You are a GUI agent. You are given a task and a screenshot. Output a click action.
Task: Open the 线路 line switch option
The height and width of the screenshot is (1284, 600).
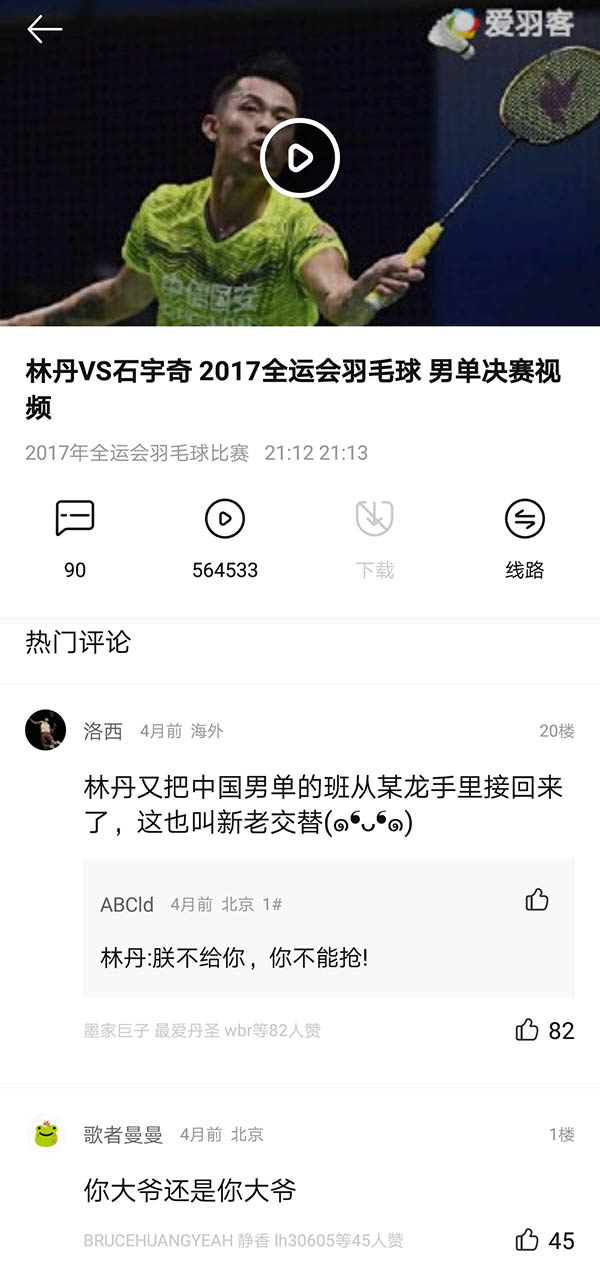[524, 519]
